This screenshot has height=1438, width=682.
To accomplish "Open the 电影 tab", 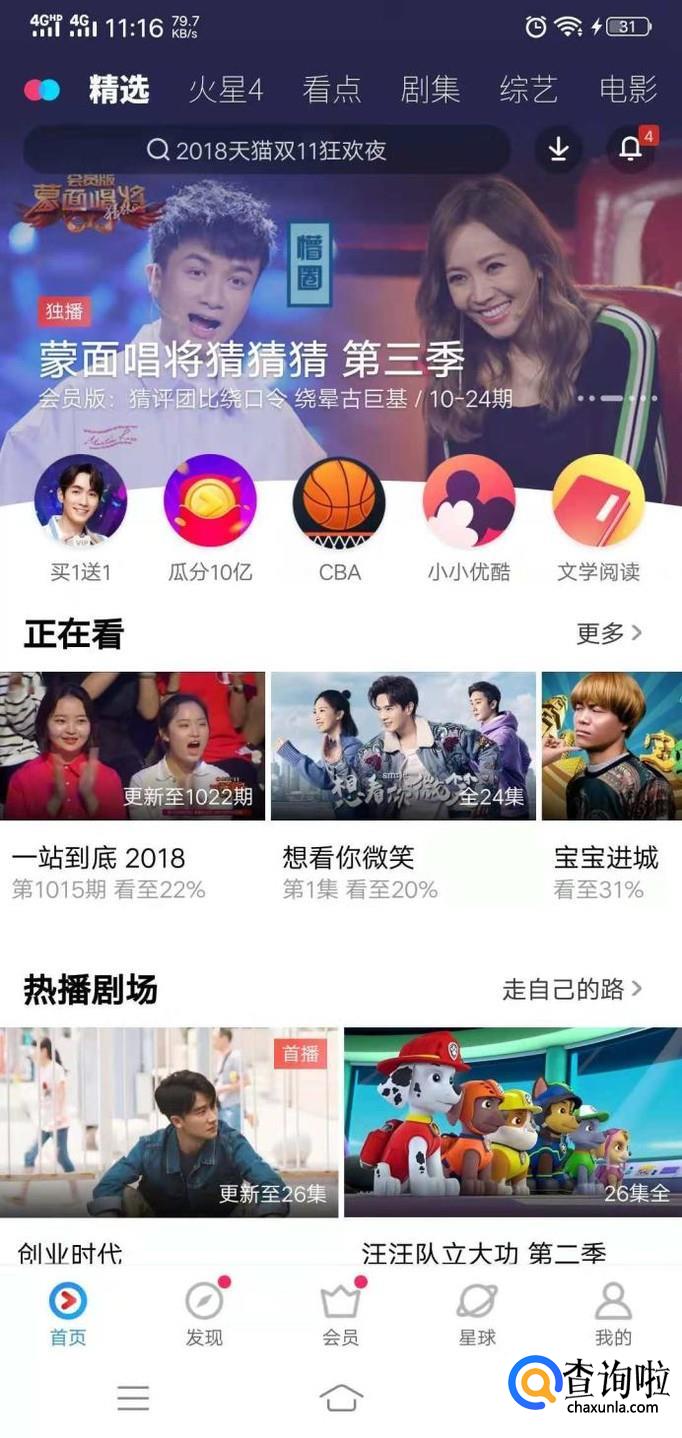I will click(x=628, y=90).
